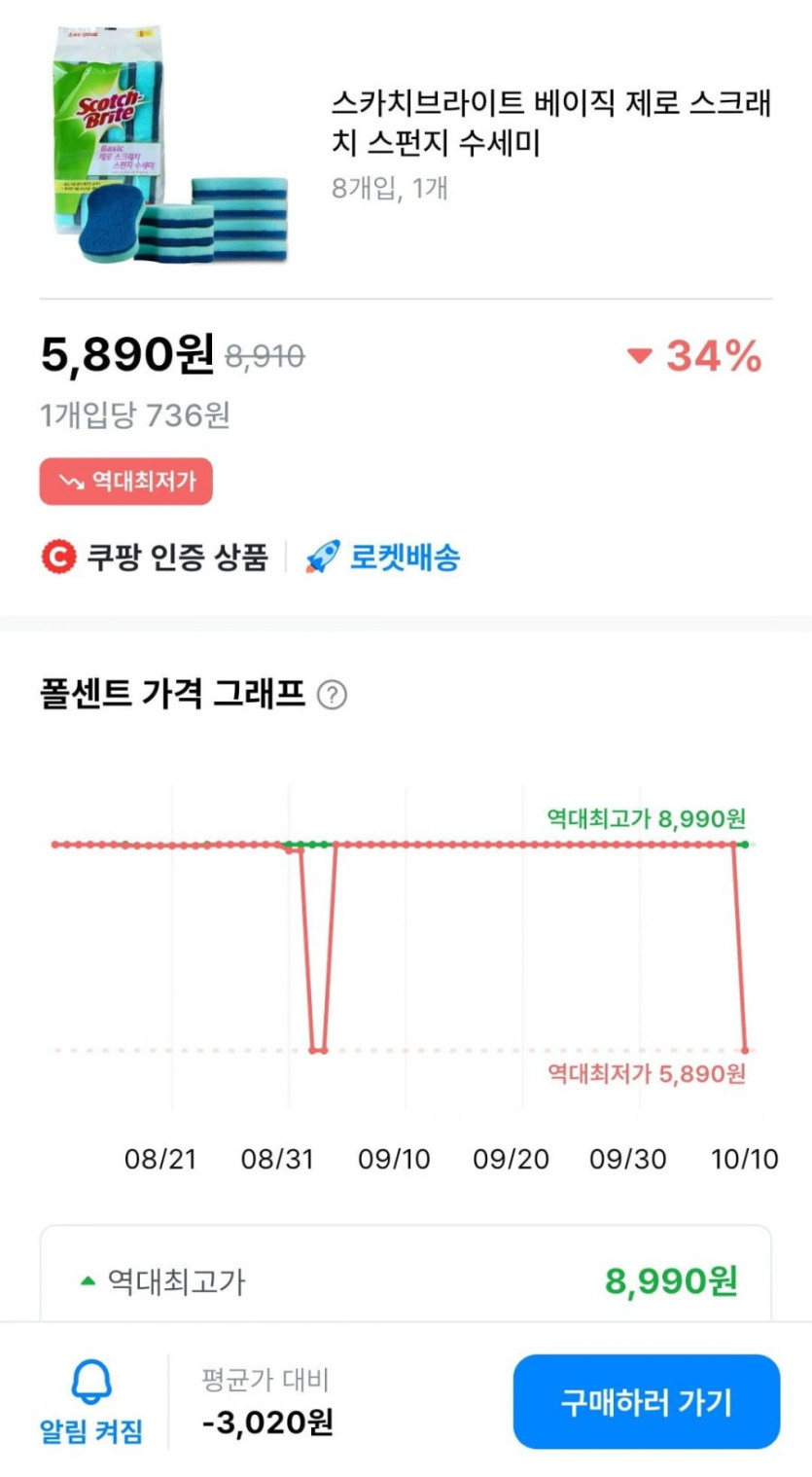The width and height of the screenshot is (812, 1477).
Task: Tap 구매하러 가기 button
Action: click(x=646, y=1401)
